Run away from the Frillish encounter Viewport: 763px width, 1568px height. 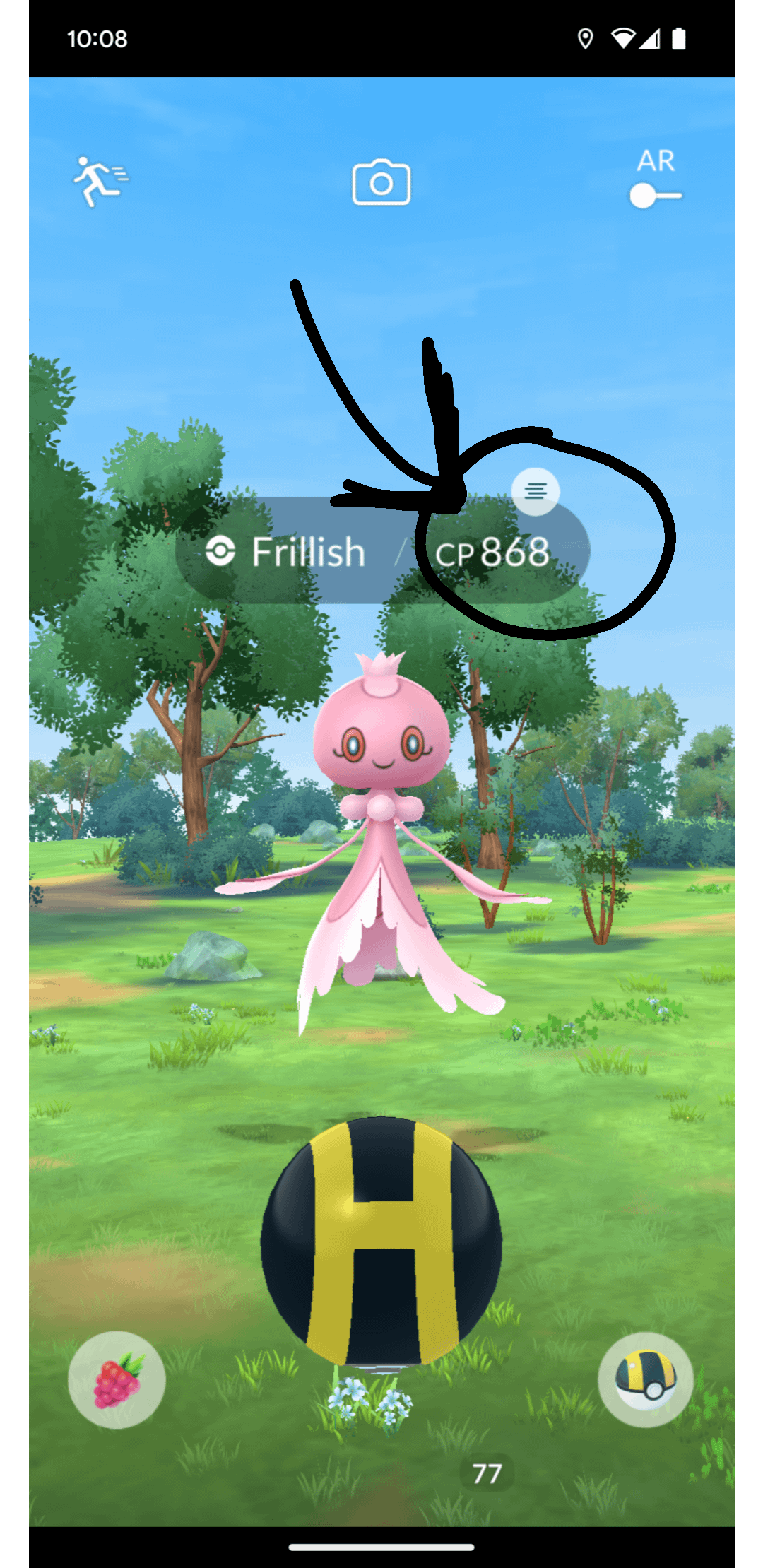pos(100,181)
